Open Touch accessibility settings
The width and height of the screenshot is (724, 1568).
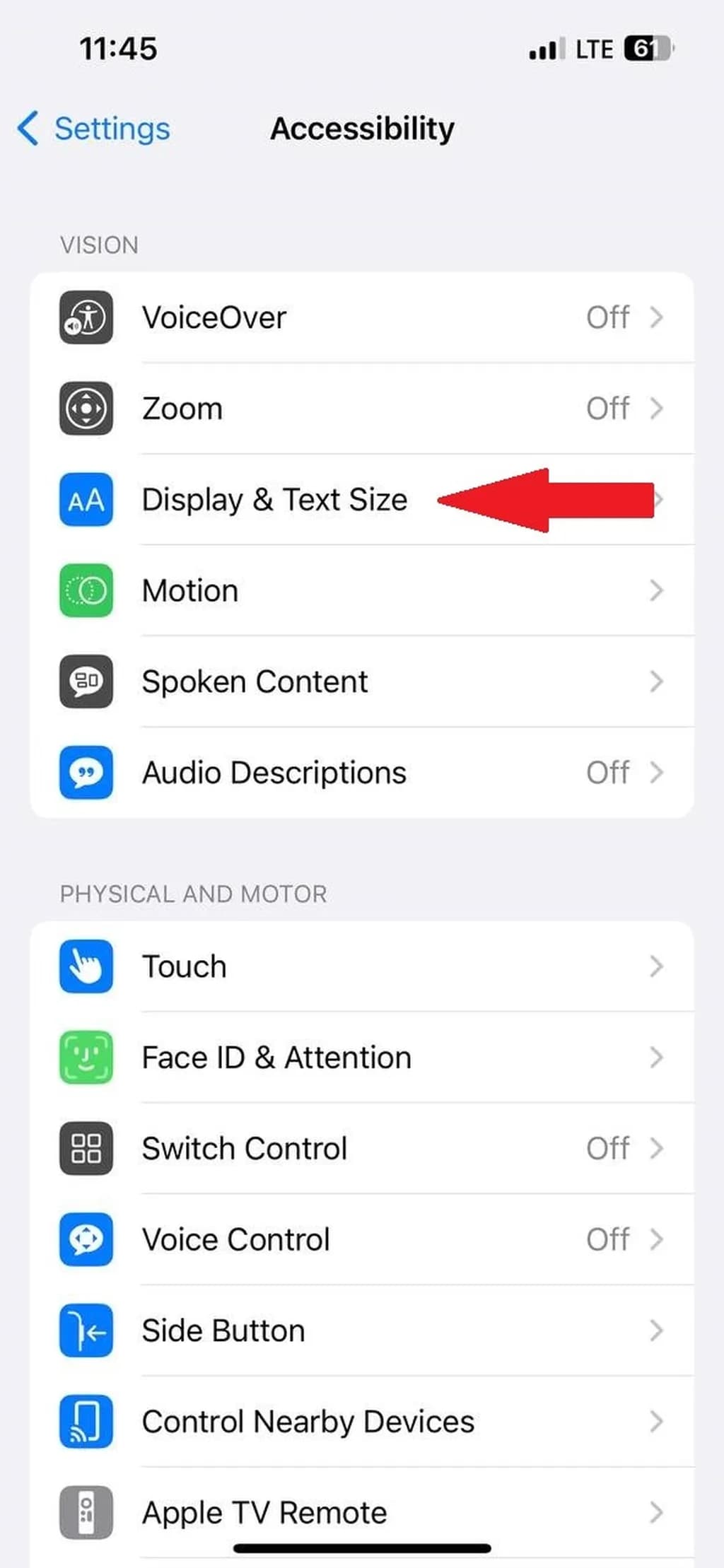[x=361, y=966]
